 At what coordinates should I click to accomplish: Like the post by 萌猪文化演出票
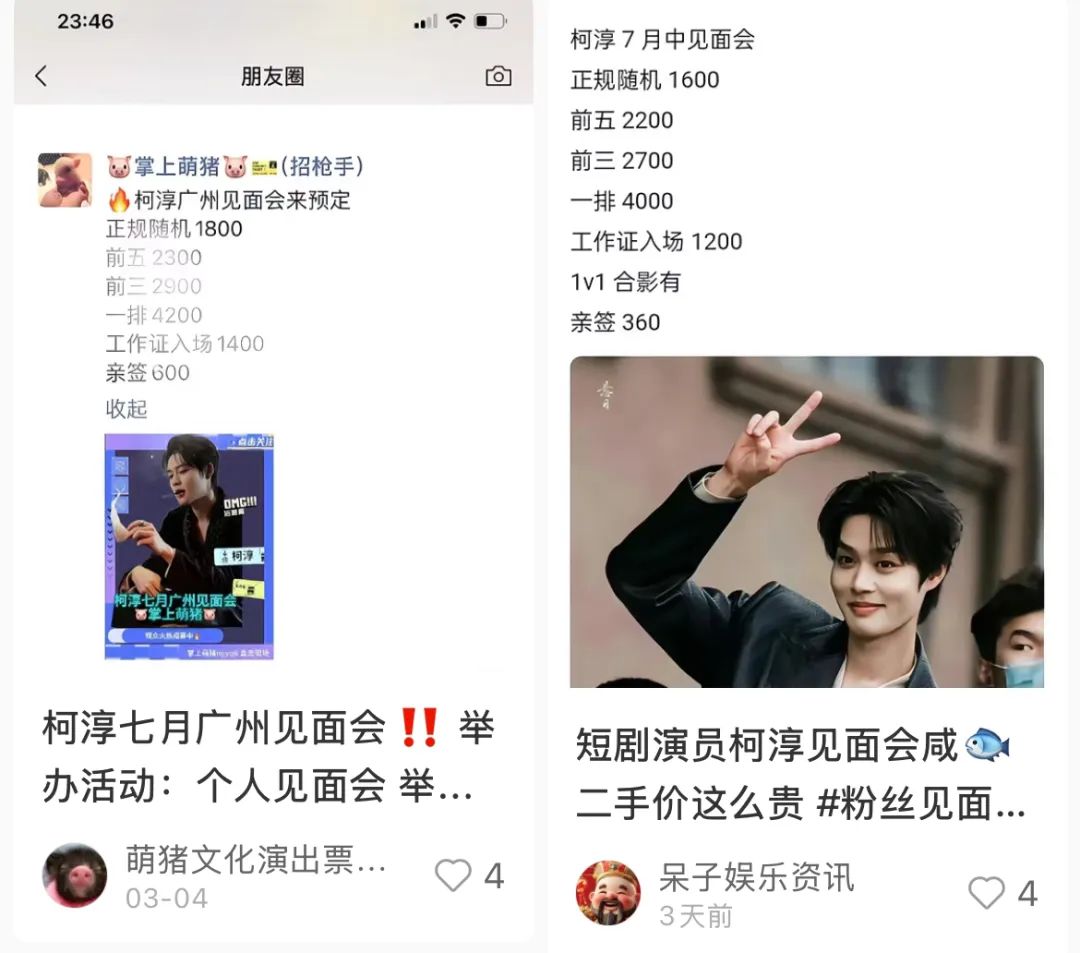[453, 876]
